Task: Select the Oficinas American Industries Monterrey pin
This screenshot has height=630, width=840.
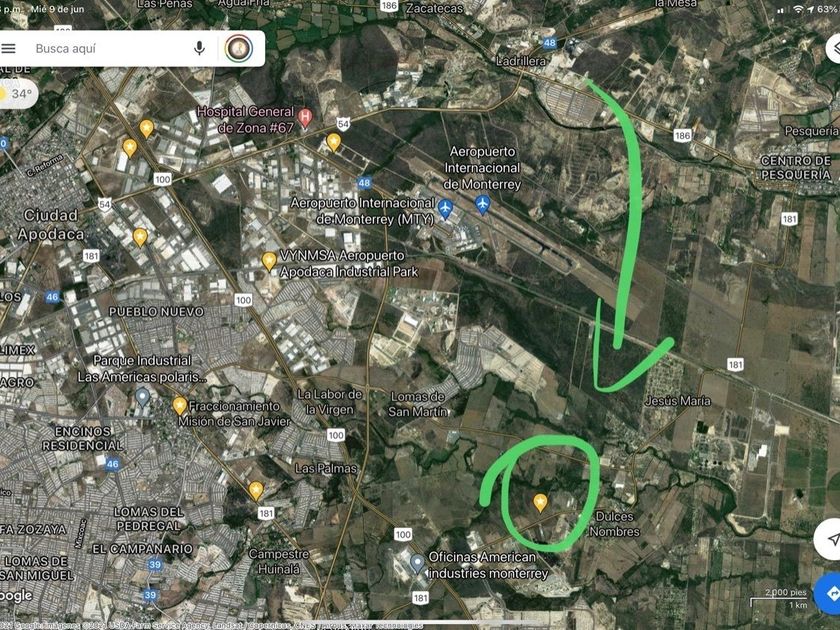Action: (x=417, y=563)
